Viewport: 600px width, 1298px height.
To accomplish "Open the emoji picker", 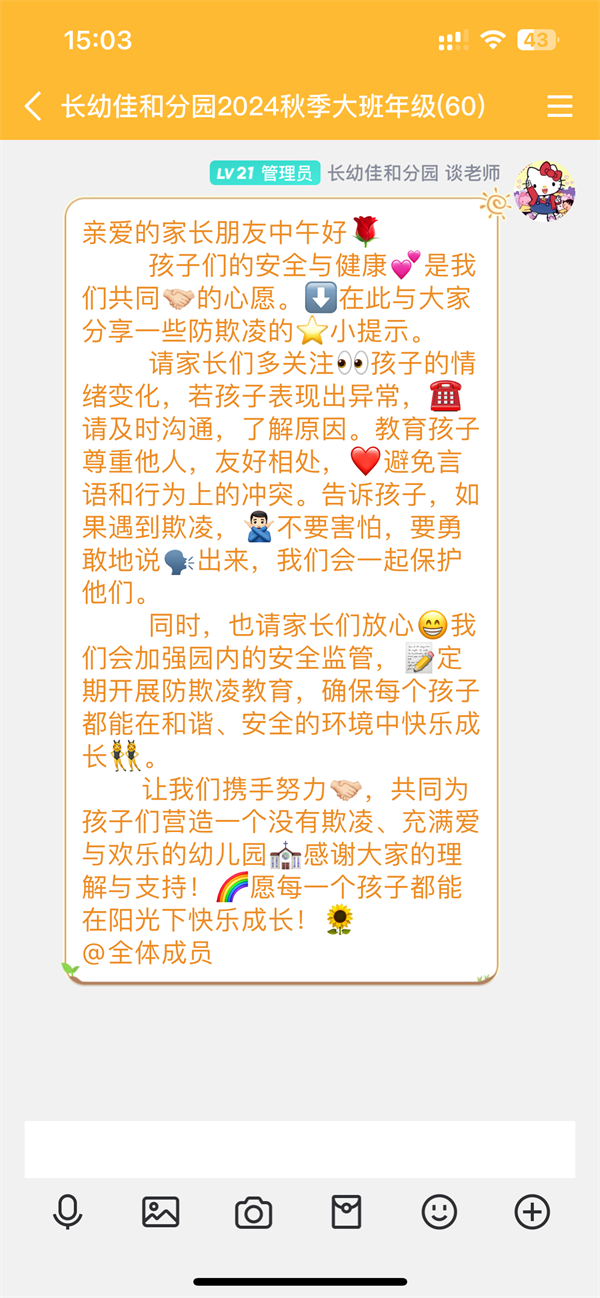I will click(439, 1212).
